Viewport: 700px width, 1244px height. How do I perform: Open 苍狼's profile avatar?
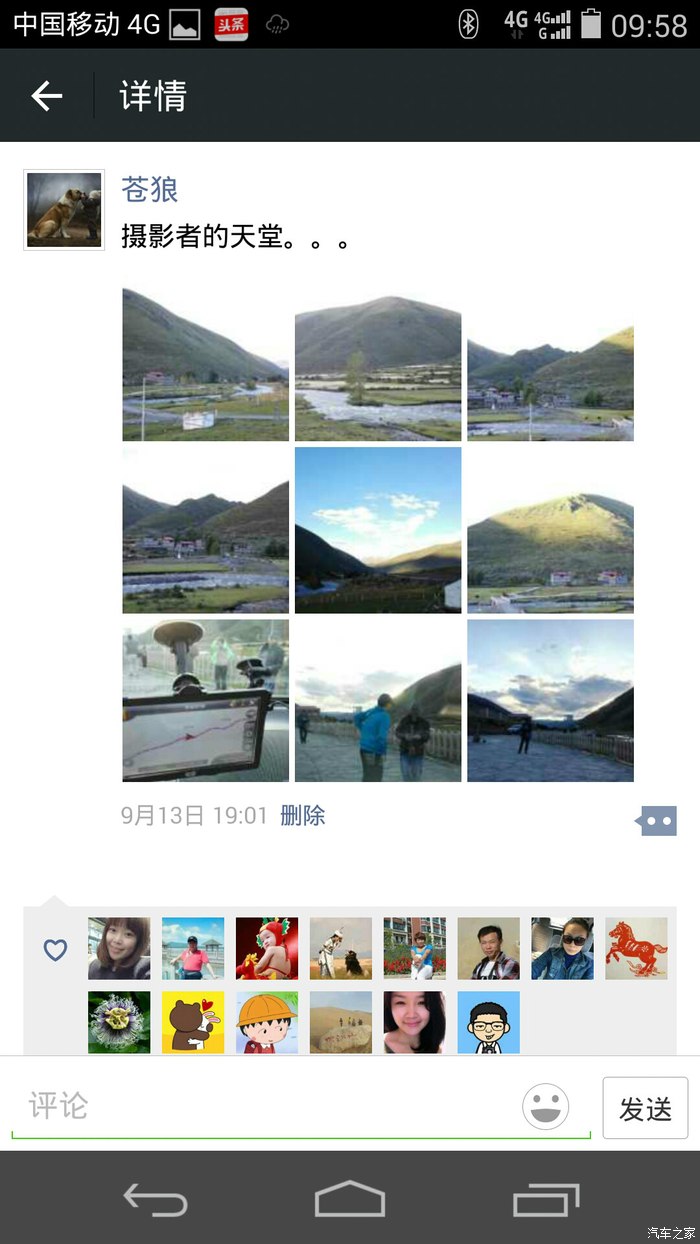64,210
